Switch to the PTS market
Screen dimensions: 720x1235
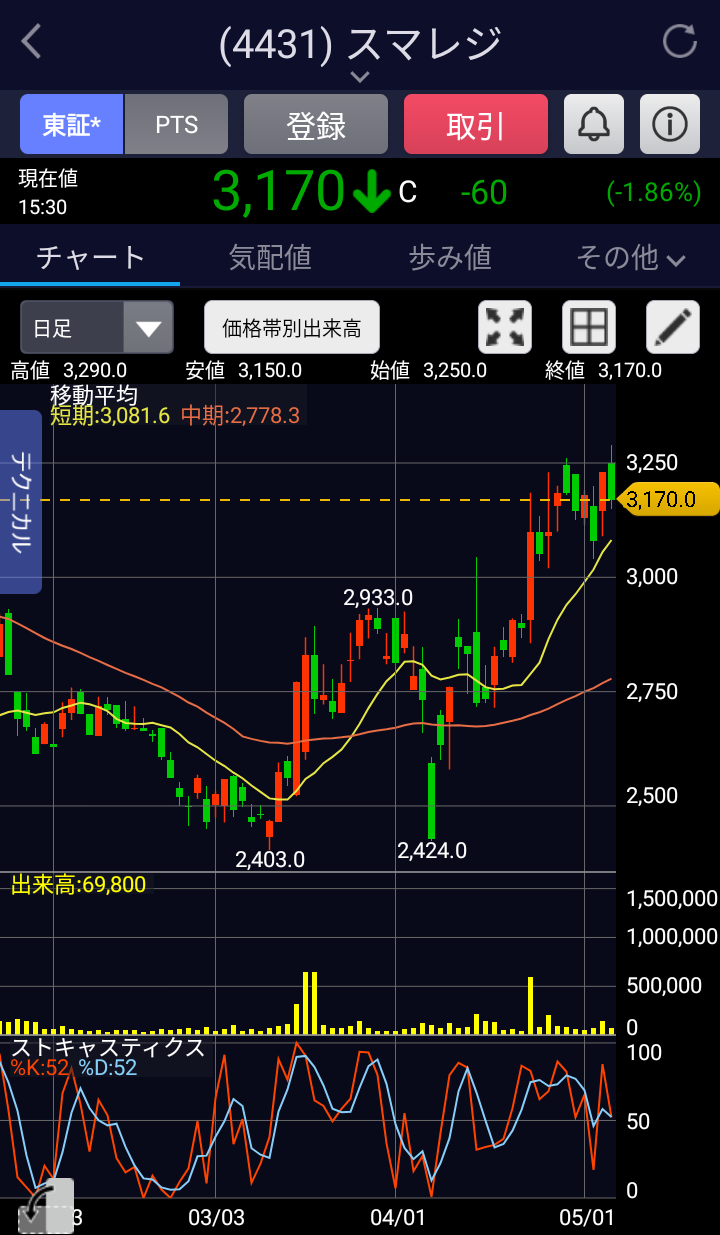tap(177, 125)
